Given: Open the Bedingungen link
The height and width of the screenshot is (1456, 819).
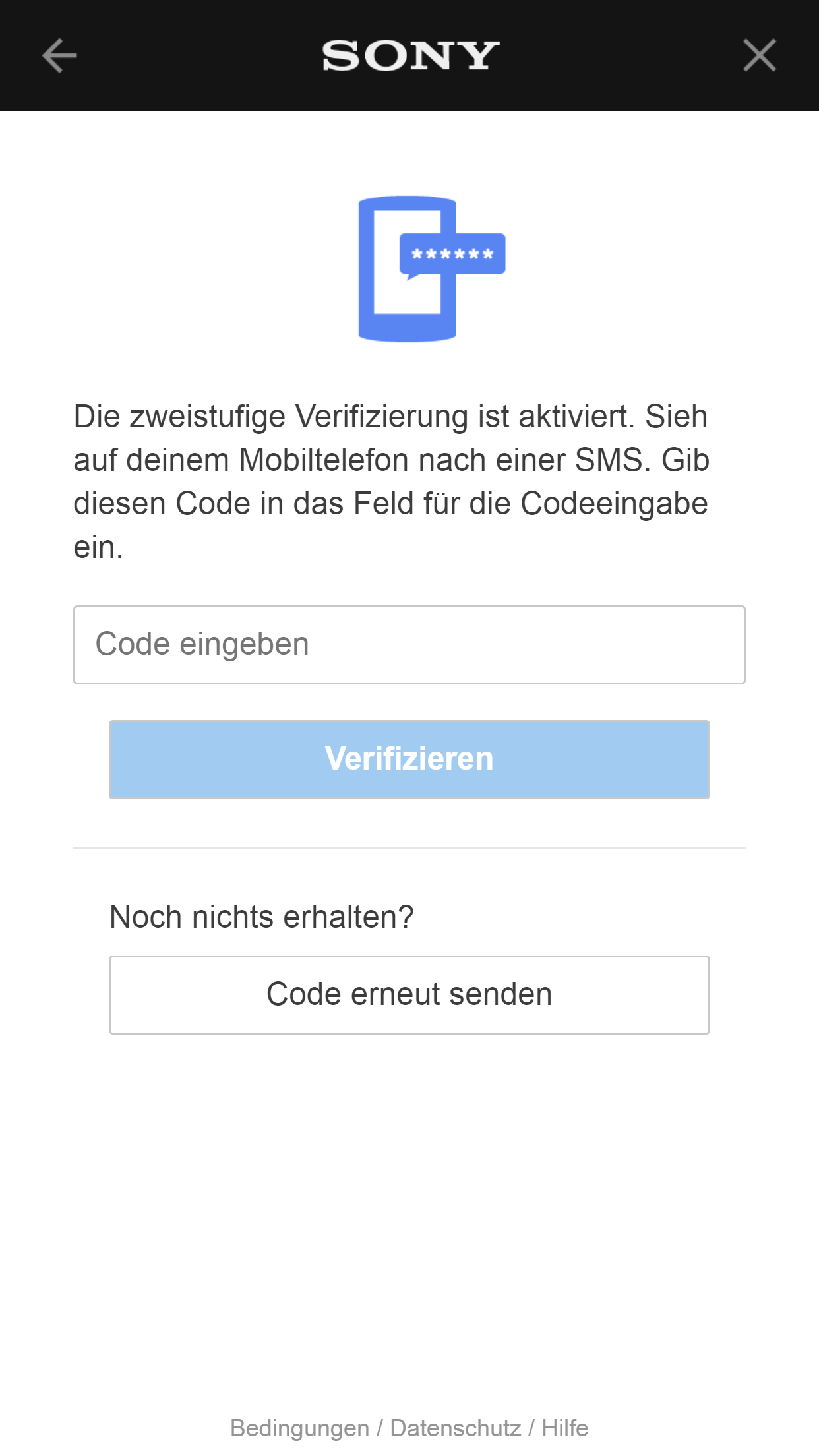Looking at the screenshot, I should click(x=299, y=1428).
